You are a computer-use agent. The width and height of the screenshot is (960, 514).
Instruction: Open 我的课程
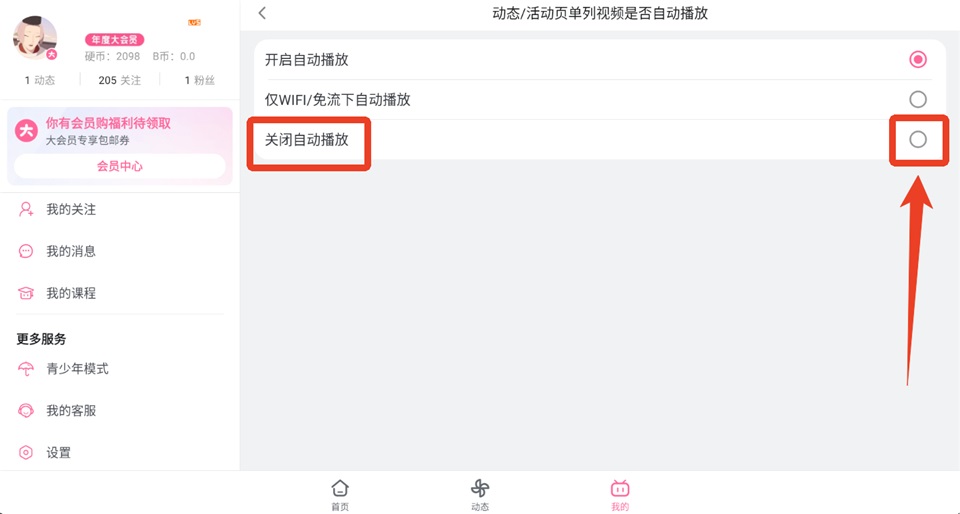pyautogui.click(x=70, y=293)
